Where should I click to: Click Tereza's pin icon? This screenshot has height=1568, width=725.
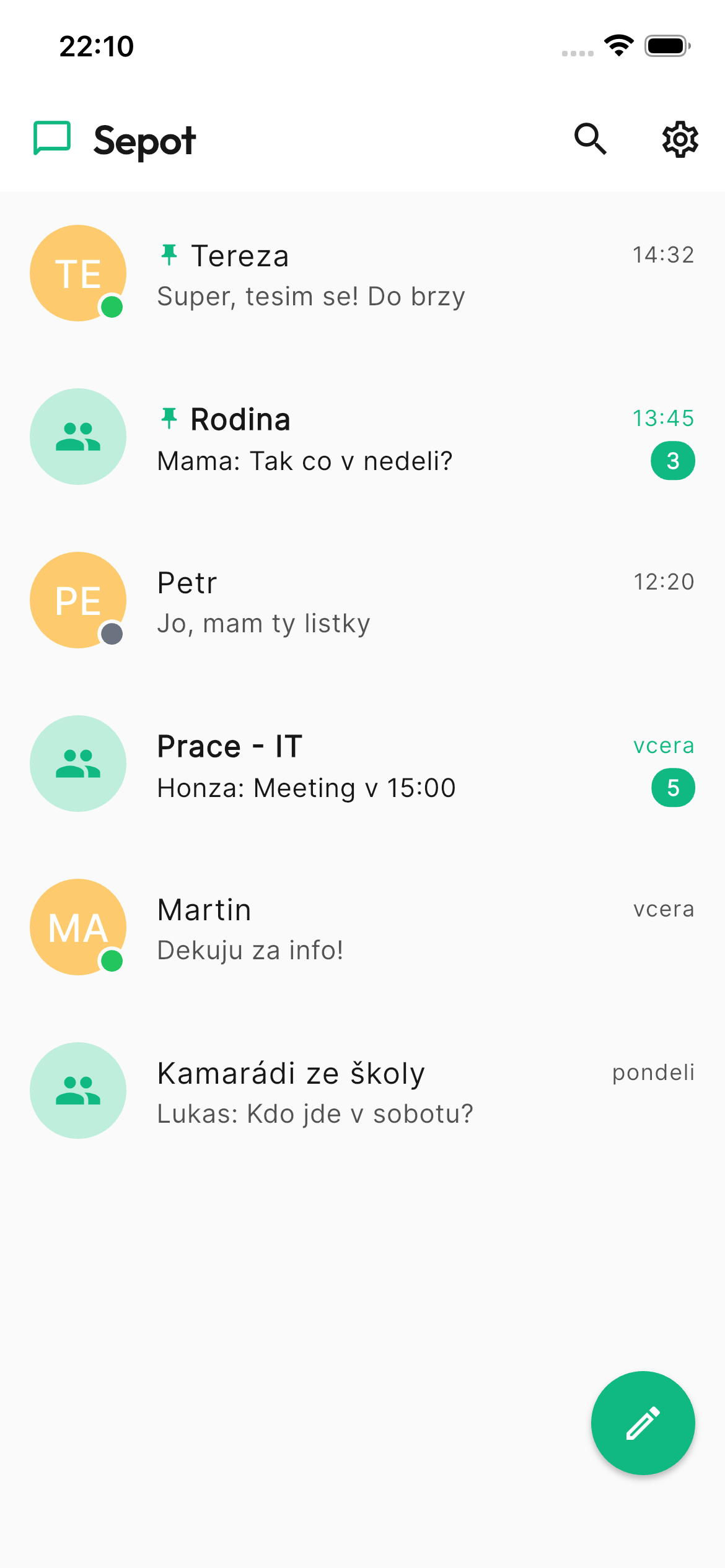(x=169, y=255)
